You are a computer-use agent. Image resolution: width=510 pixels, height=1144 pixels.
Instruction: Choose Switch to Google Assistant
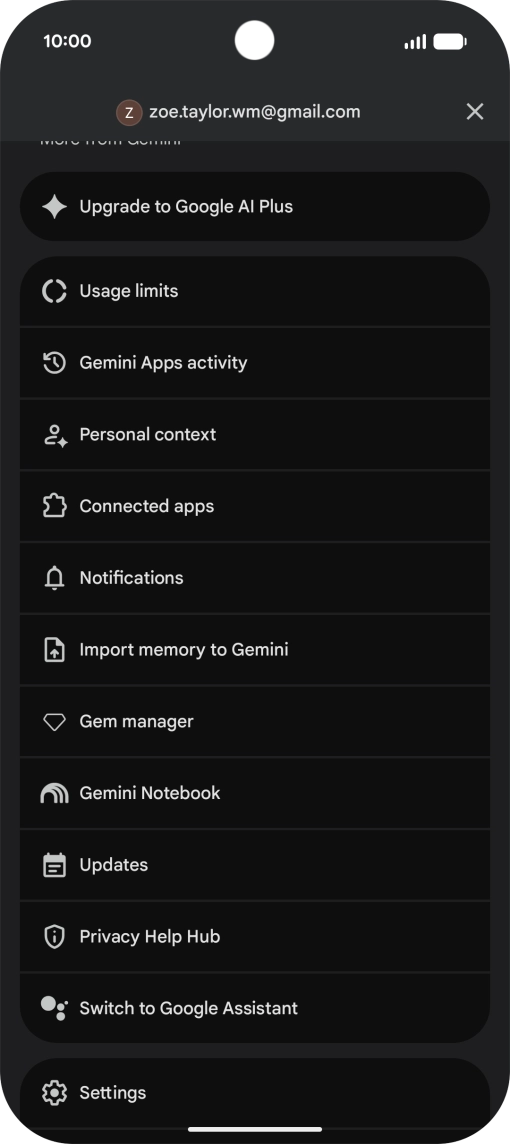point(255,1008)
